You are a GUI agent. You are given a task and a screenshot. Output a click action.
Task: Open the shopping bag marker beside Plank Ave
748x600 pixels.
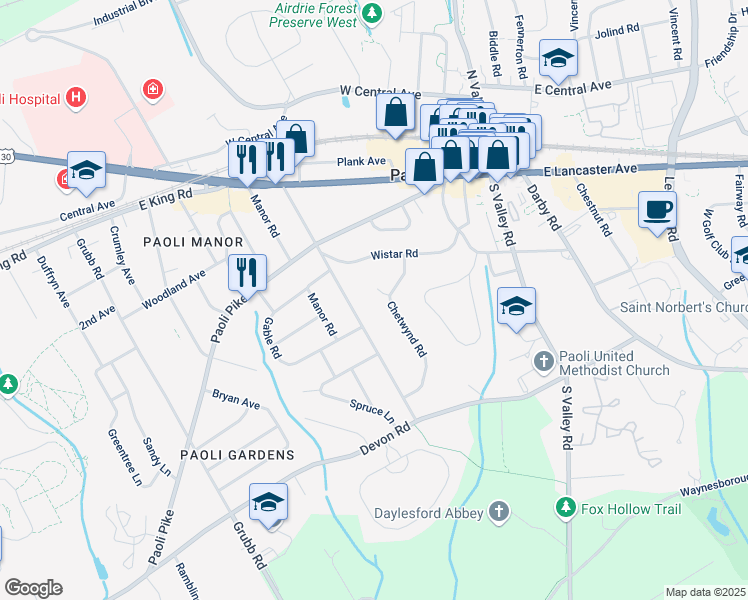(x=424, y=167)
